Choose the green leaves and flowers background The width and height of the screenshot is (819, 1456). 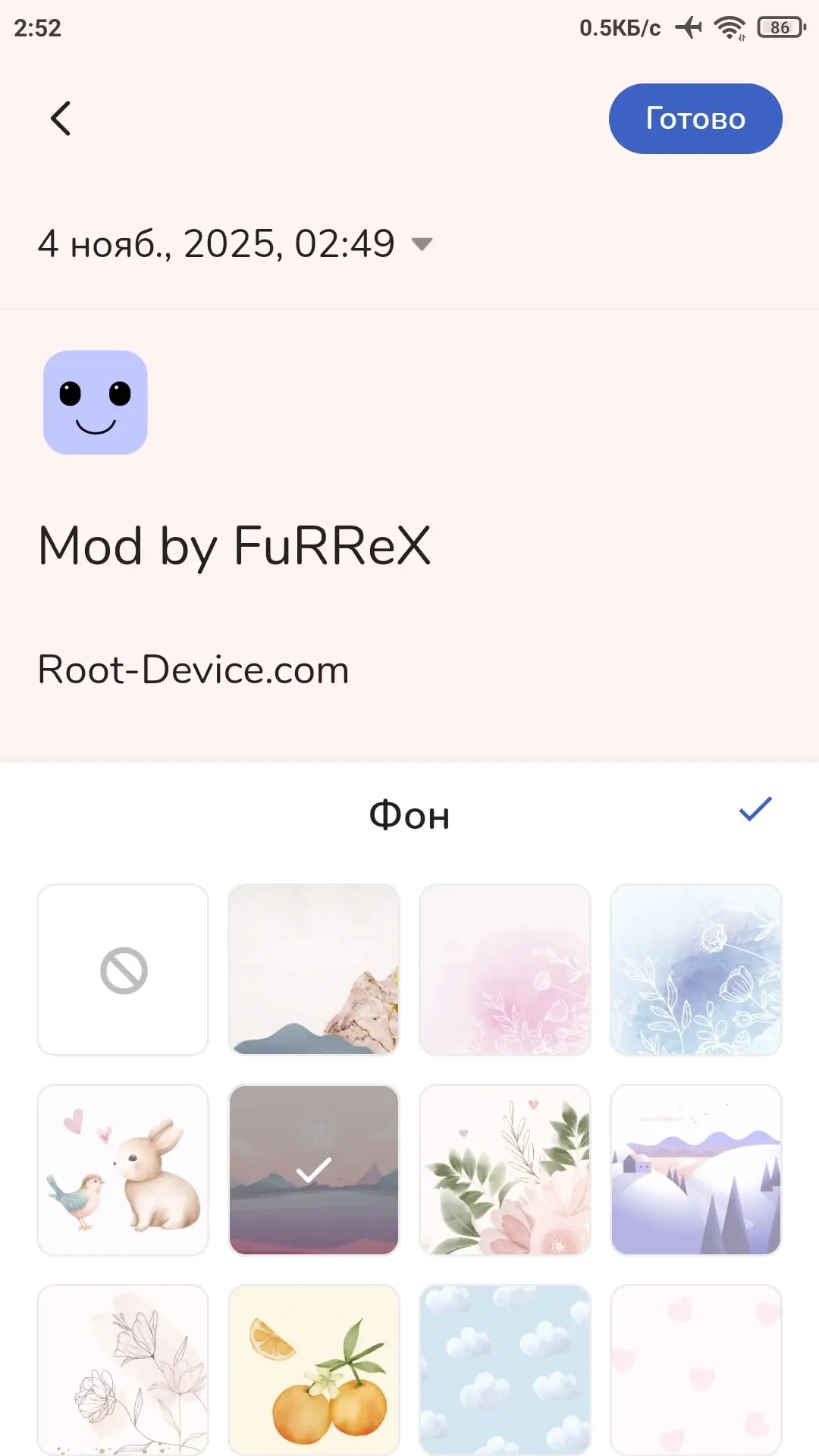click(505, 1170)
